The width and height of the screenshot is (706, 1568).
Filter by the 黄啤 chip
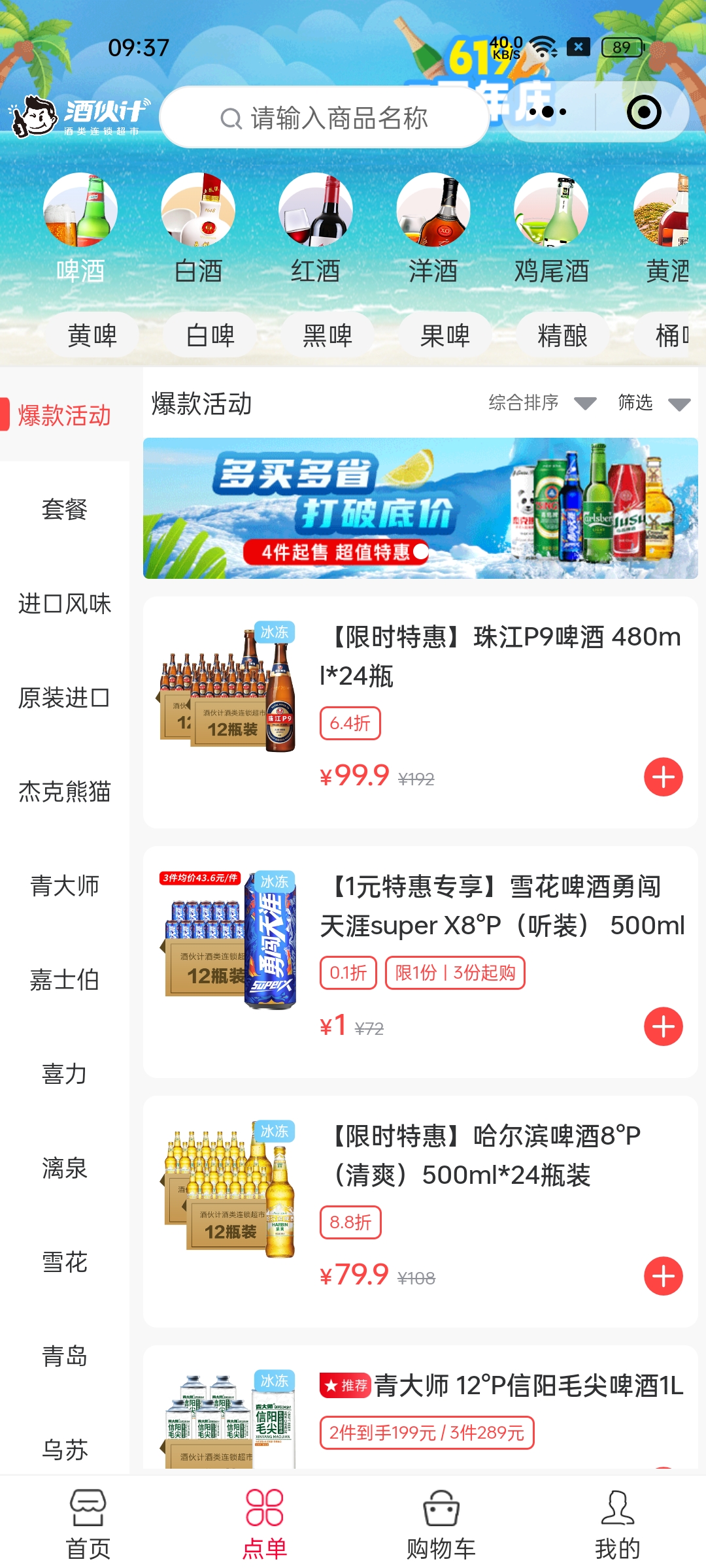tap(92, 336)
